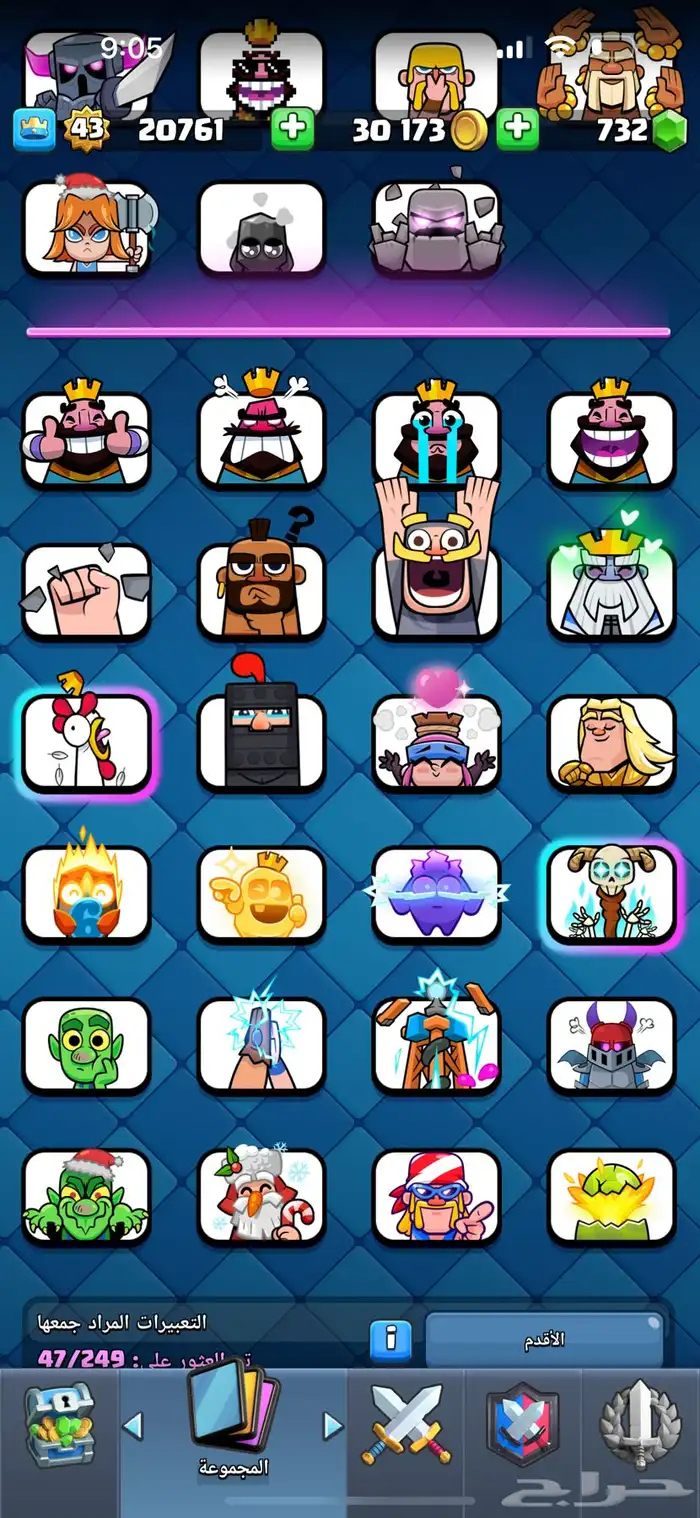Tap the green plus next to 20761
Viewport: 700px width, 1518px height.
tap(292, 130)
